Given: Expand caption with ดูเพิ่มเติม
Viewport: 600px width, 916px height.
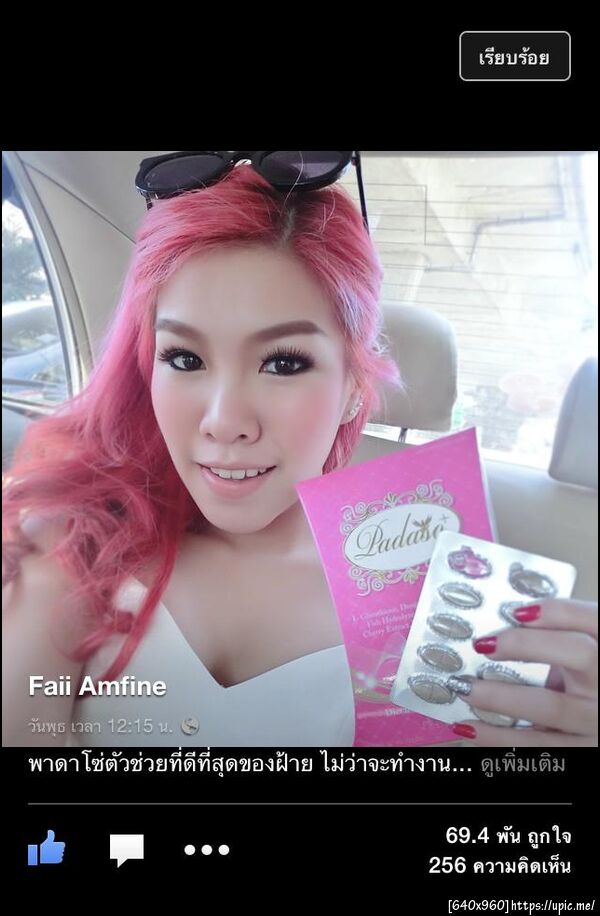Looking at the screenshot, I should (x=522, y=765).
